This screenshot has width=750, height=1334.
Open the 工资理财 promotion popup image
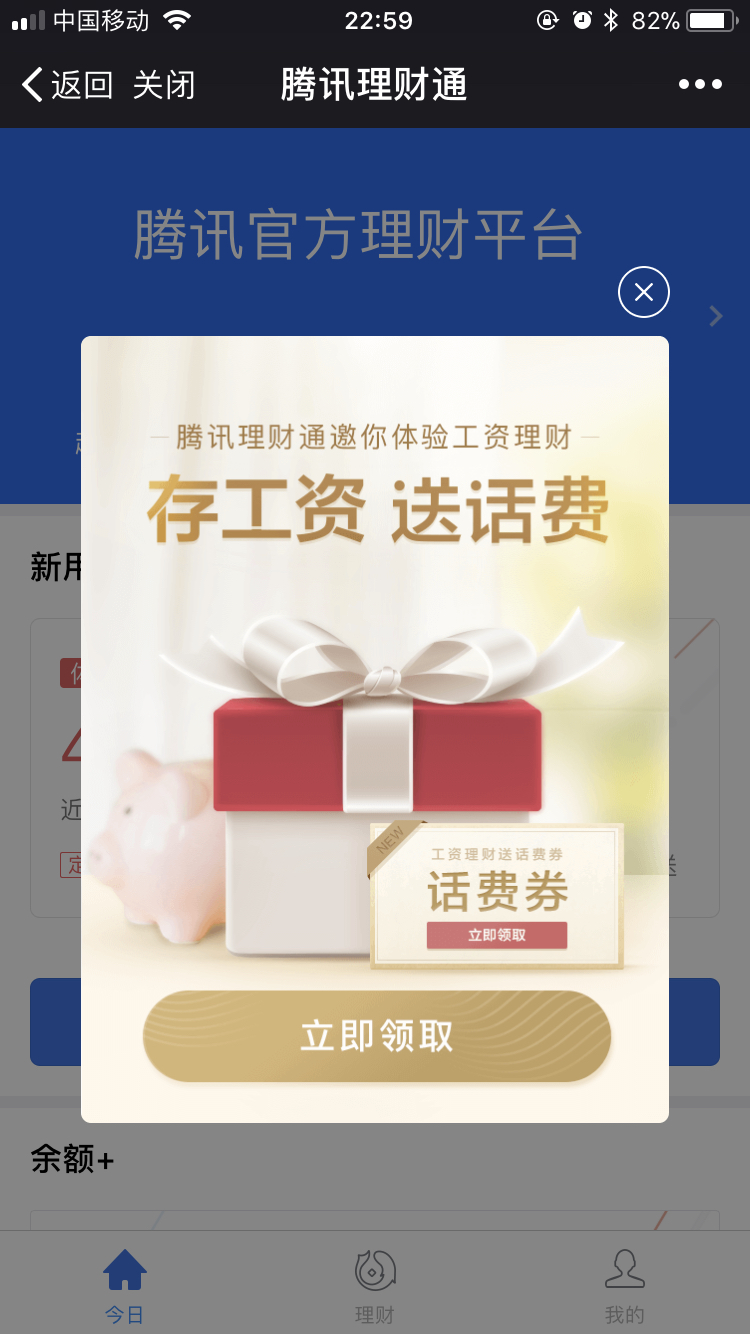click(x=375, y=729)
